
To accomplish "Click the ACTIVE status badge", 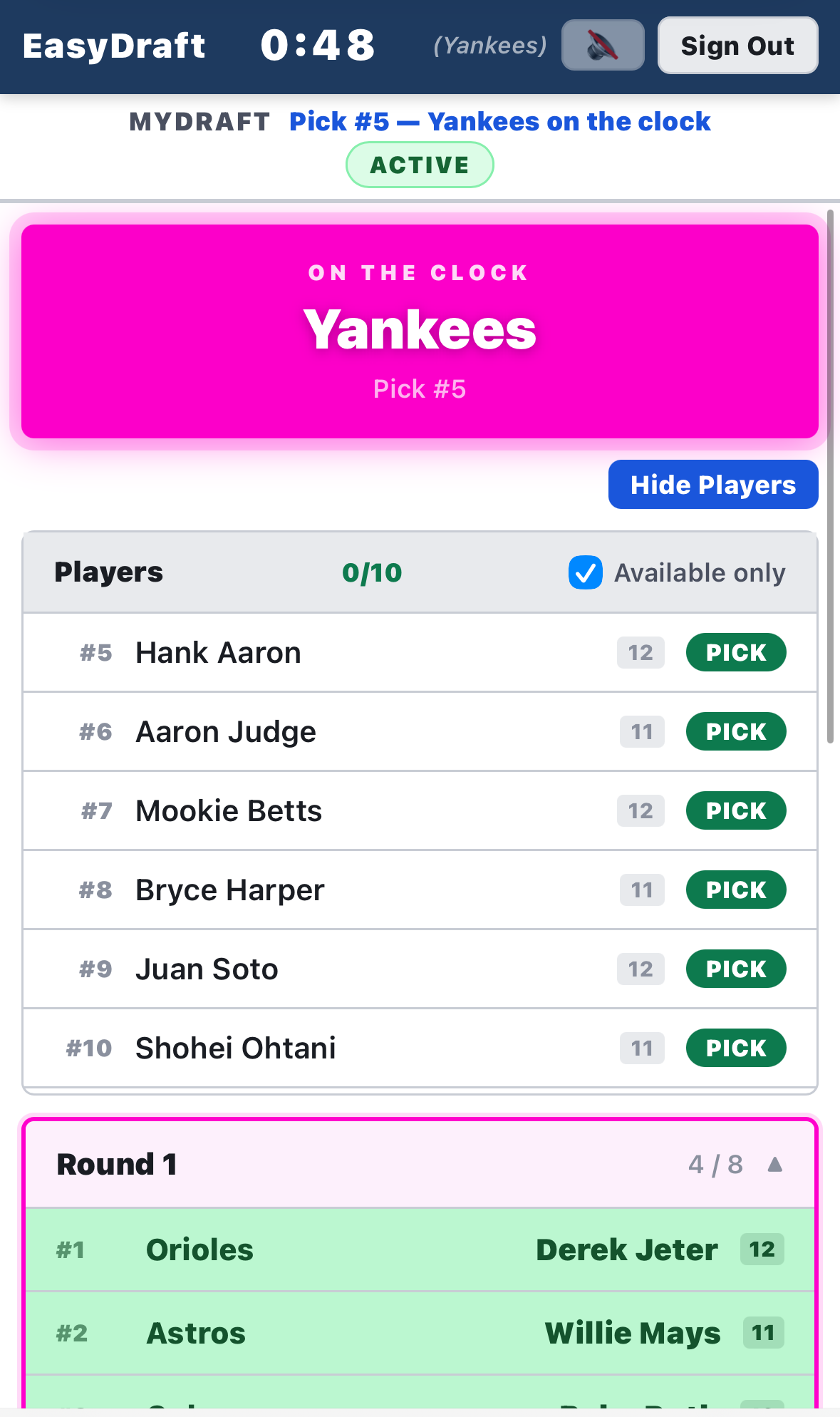I will coord(420,164).
